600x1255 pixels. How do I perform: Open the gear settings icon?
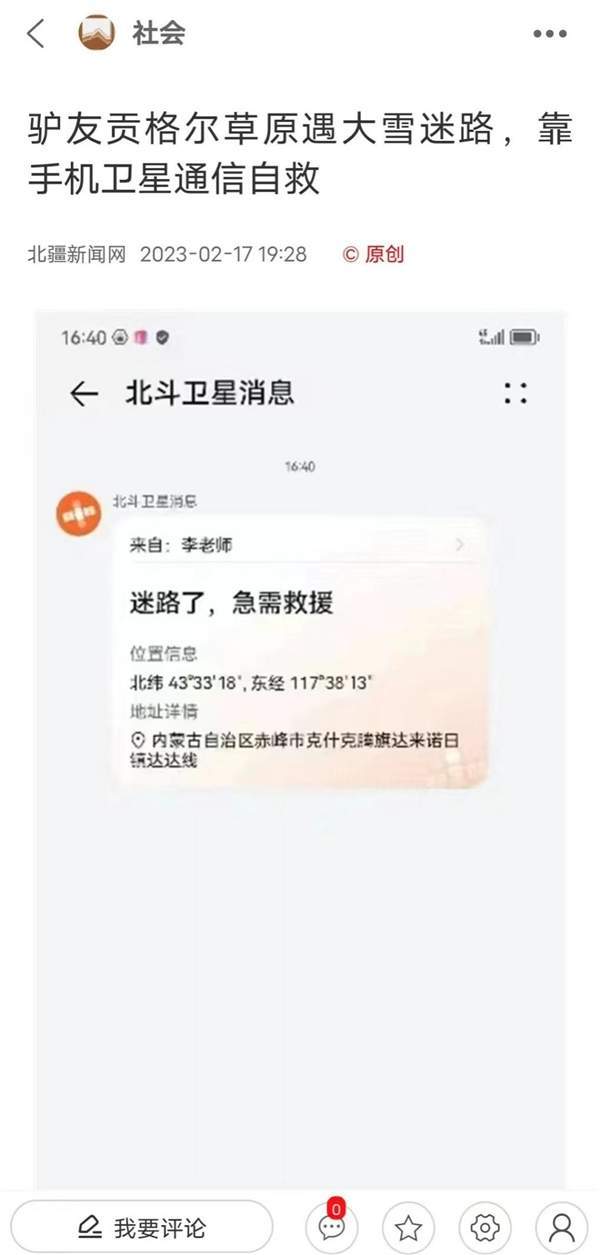click(485, 1227)
